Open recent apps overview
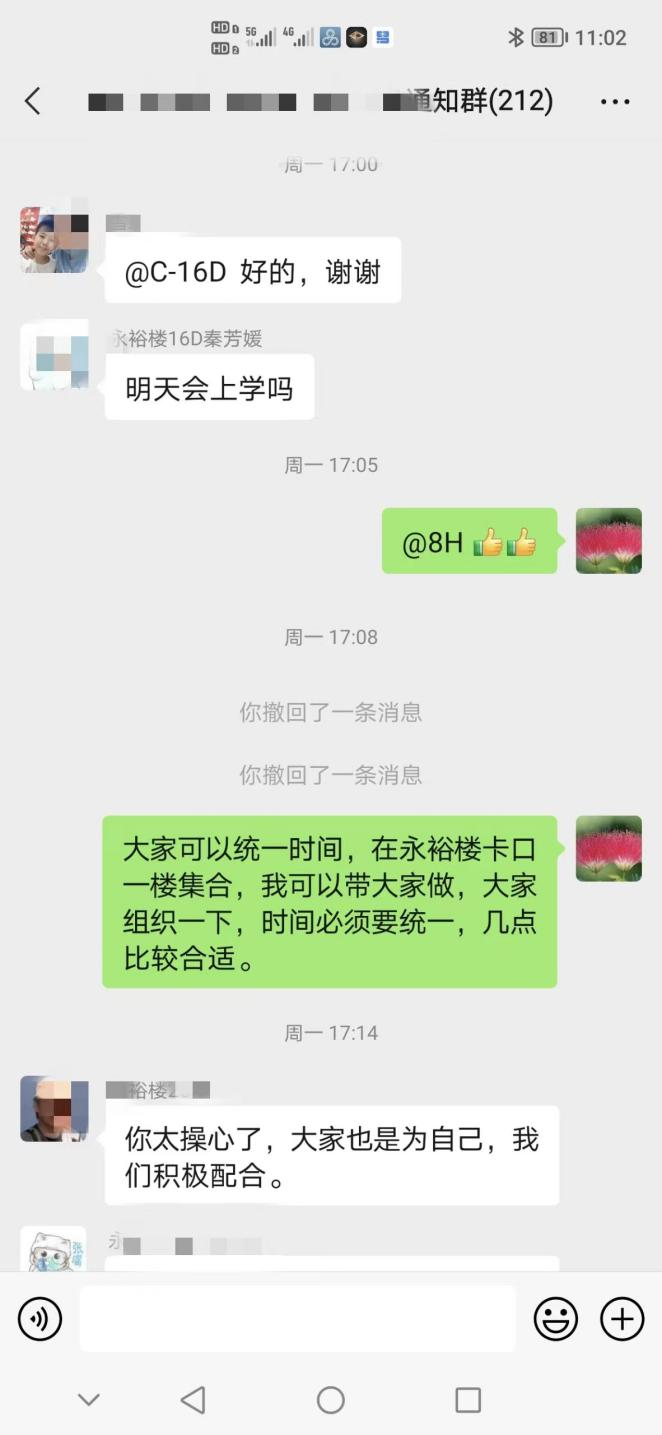This screenshot has width=662, height=1435. tap(467, 1400)
